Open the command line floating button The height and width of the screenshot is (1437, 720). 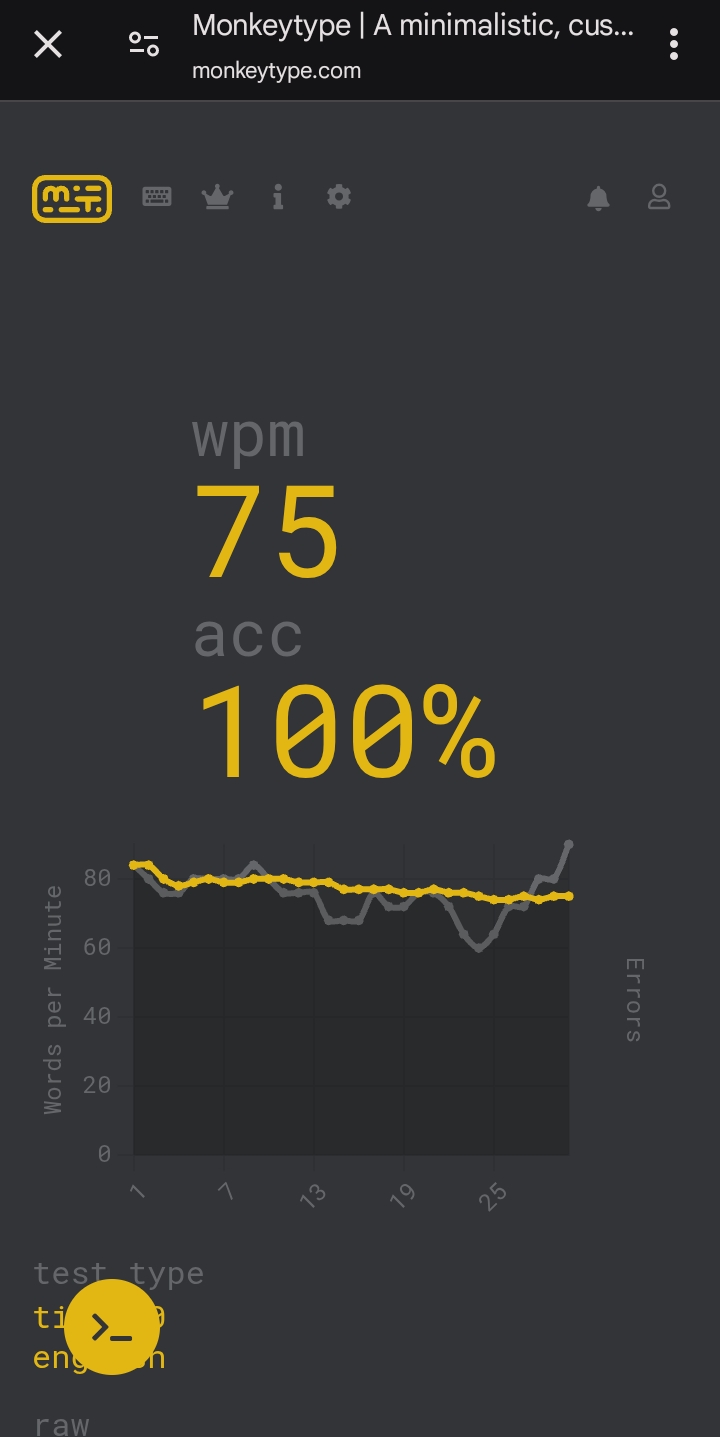click(x=112, y=1327)
